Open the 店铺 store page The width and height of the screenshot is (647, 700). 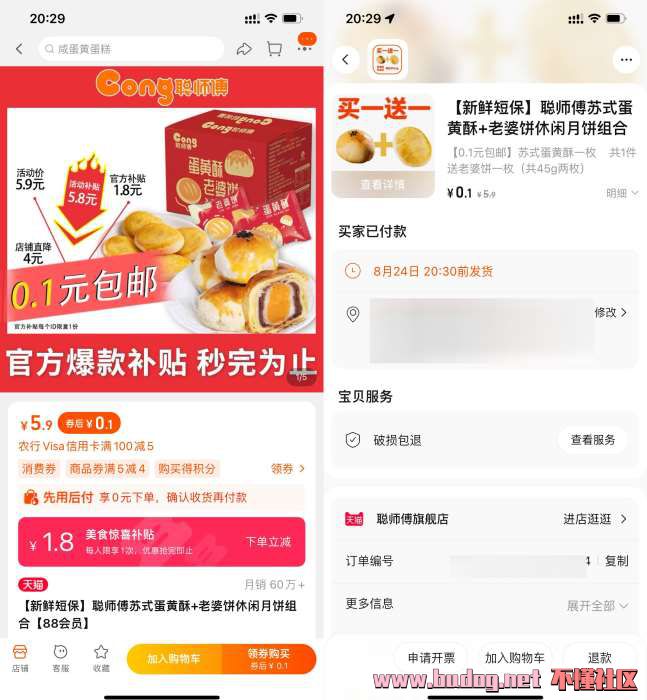(x=20, y=658)
